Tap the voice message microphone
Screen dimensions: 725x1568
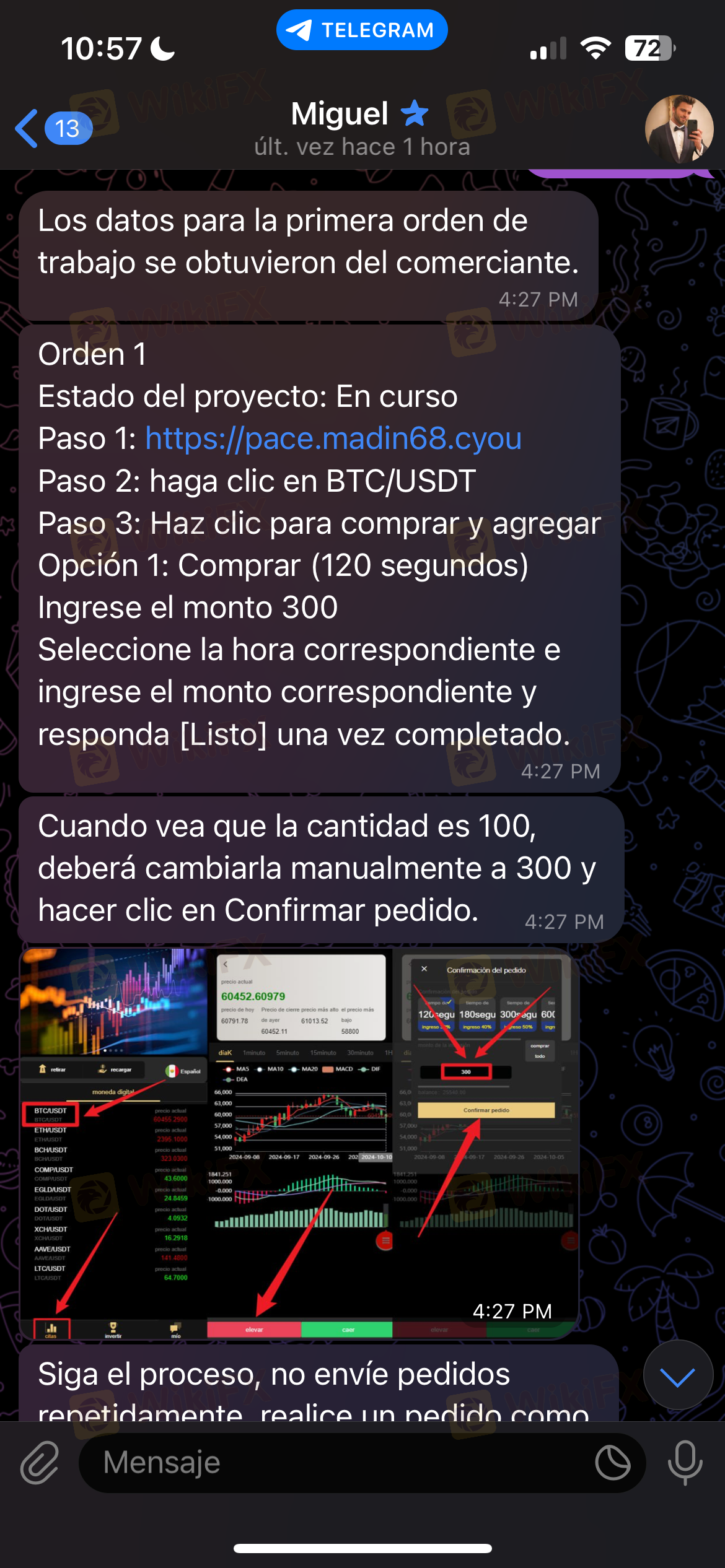[685, 1463]
